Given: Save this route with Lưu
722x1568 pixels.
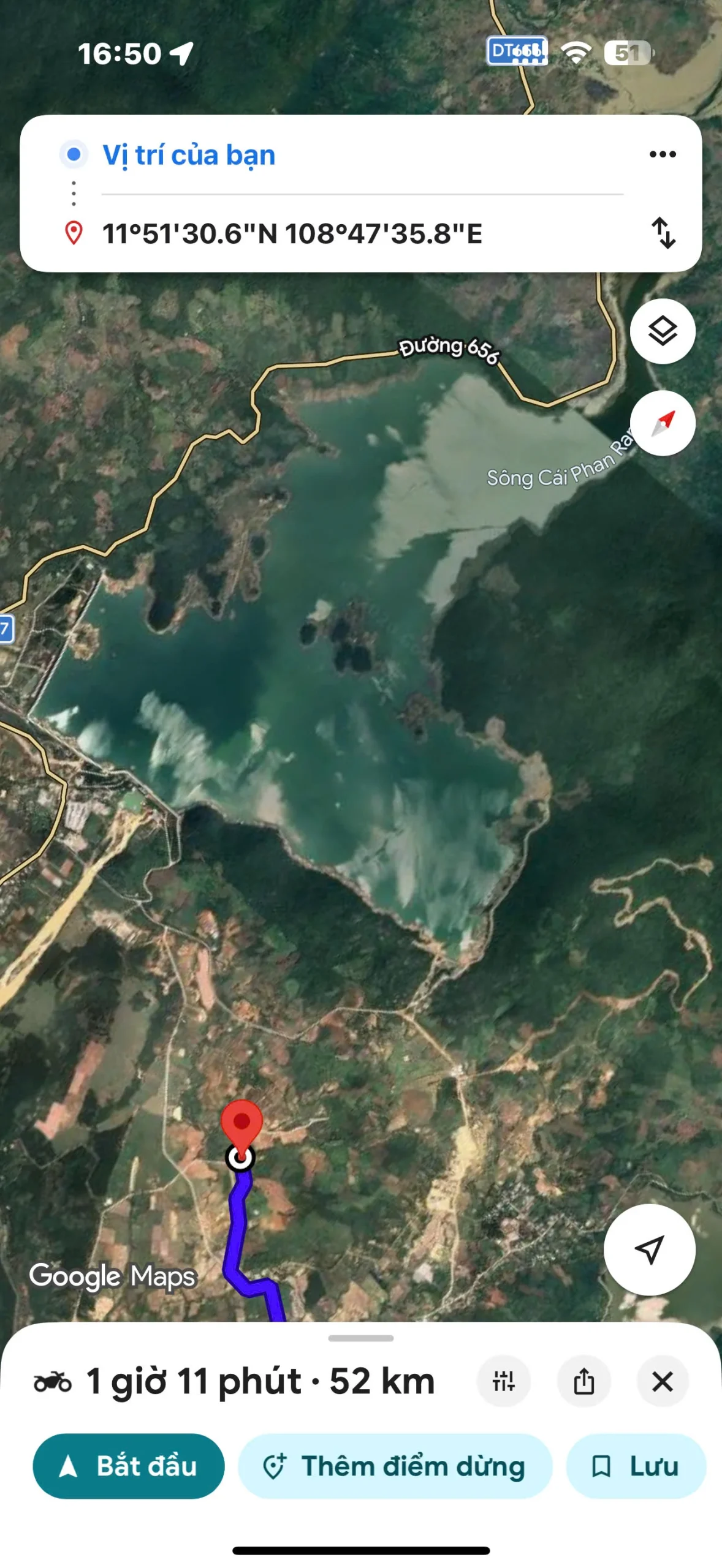Looking at the screenshot, I should pos(636,1466).
